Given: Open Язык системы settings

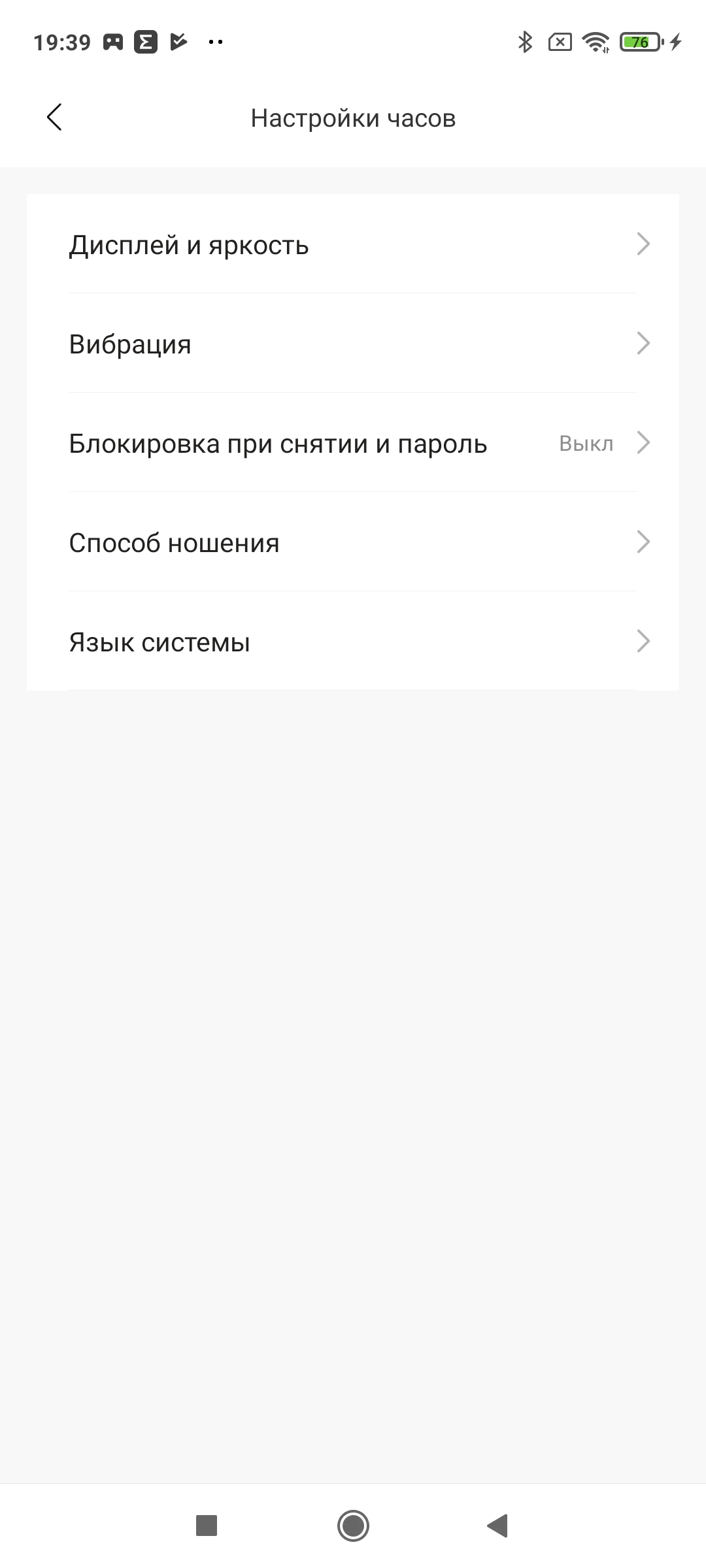Looking at the screenshot, I should tap(353, 642).
